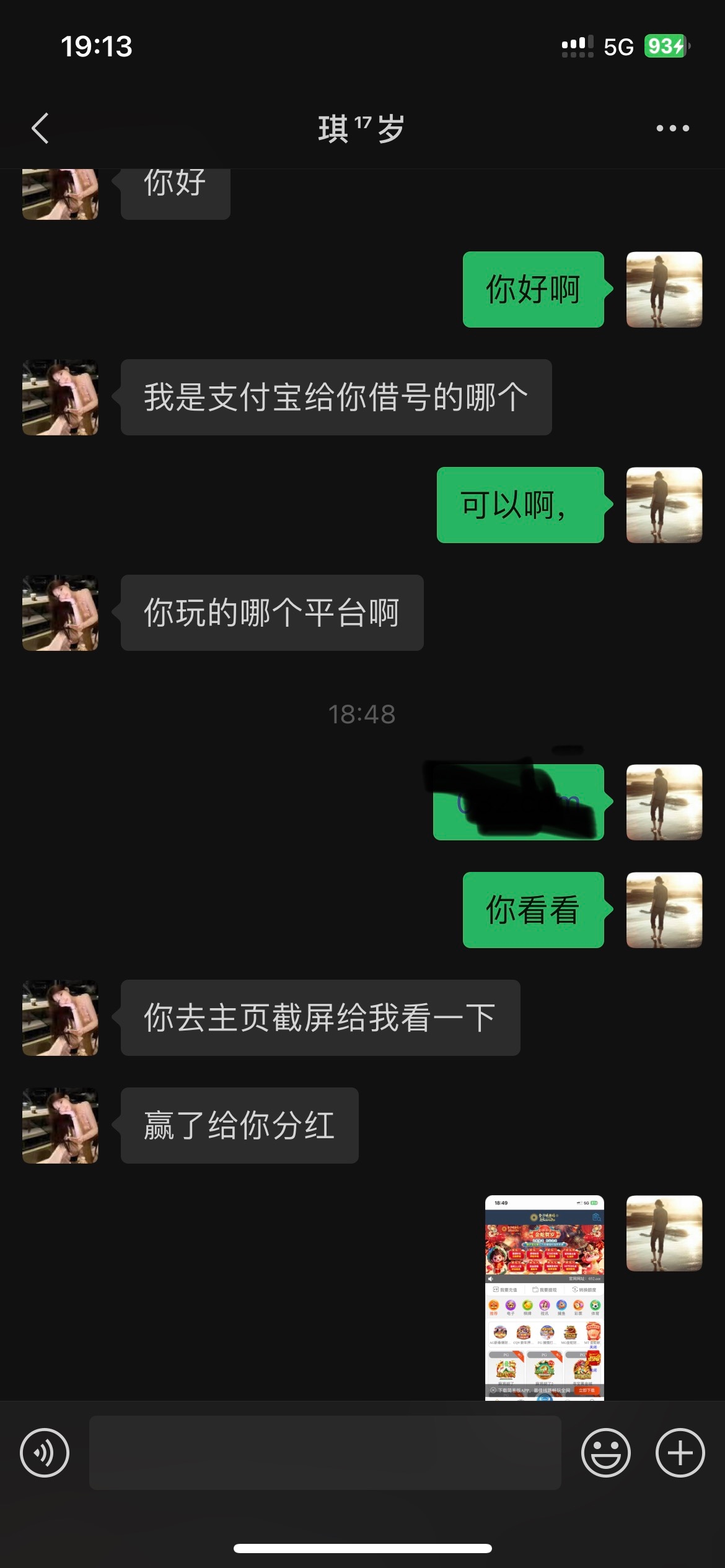
Task: Switch to voice message input
Action: click(45, 1453)
